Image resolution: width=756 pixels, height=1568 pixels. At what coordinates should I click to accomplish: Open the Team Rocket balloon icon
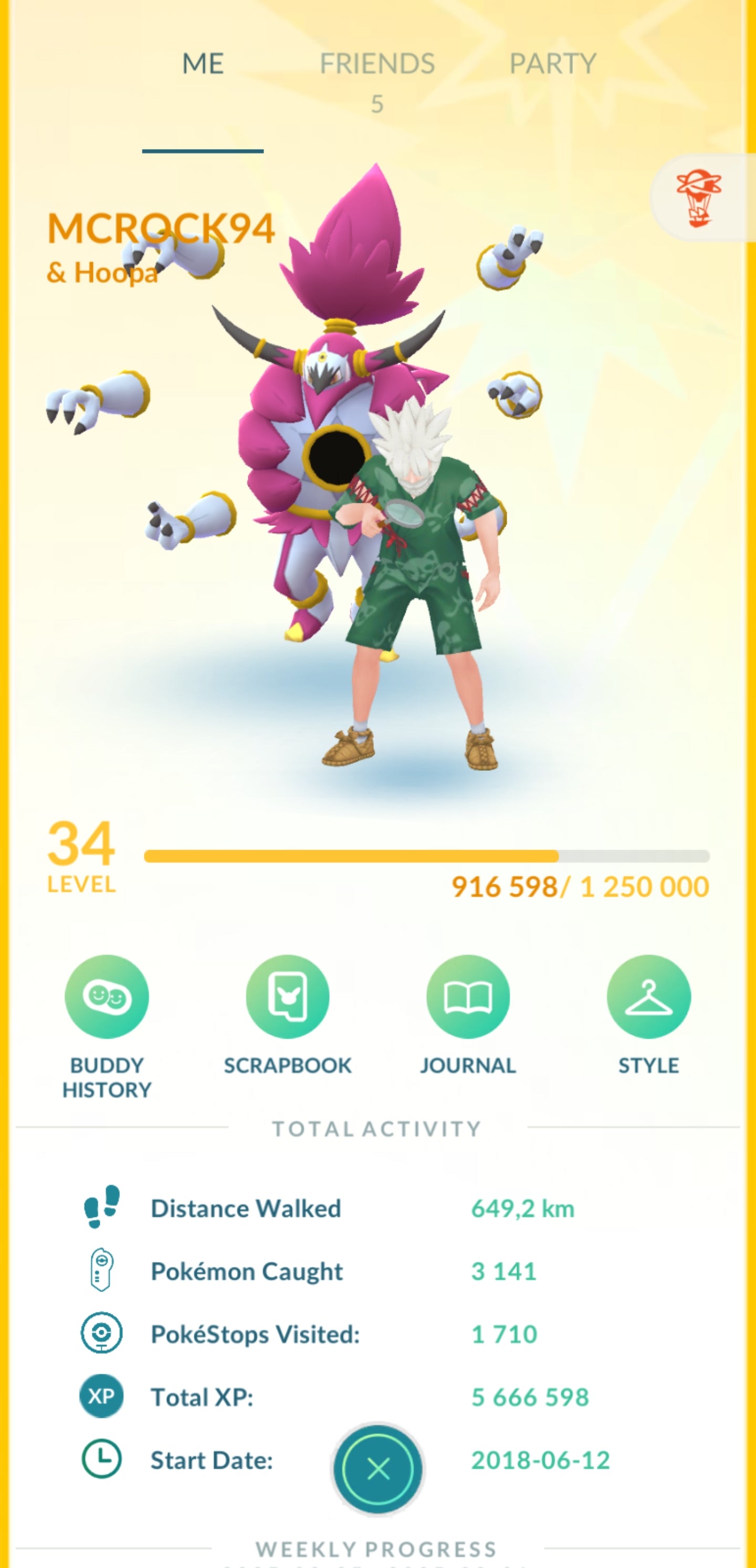click(x=699, y=198)
